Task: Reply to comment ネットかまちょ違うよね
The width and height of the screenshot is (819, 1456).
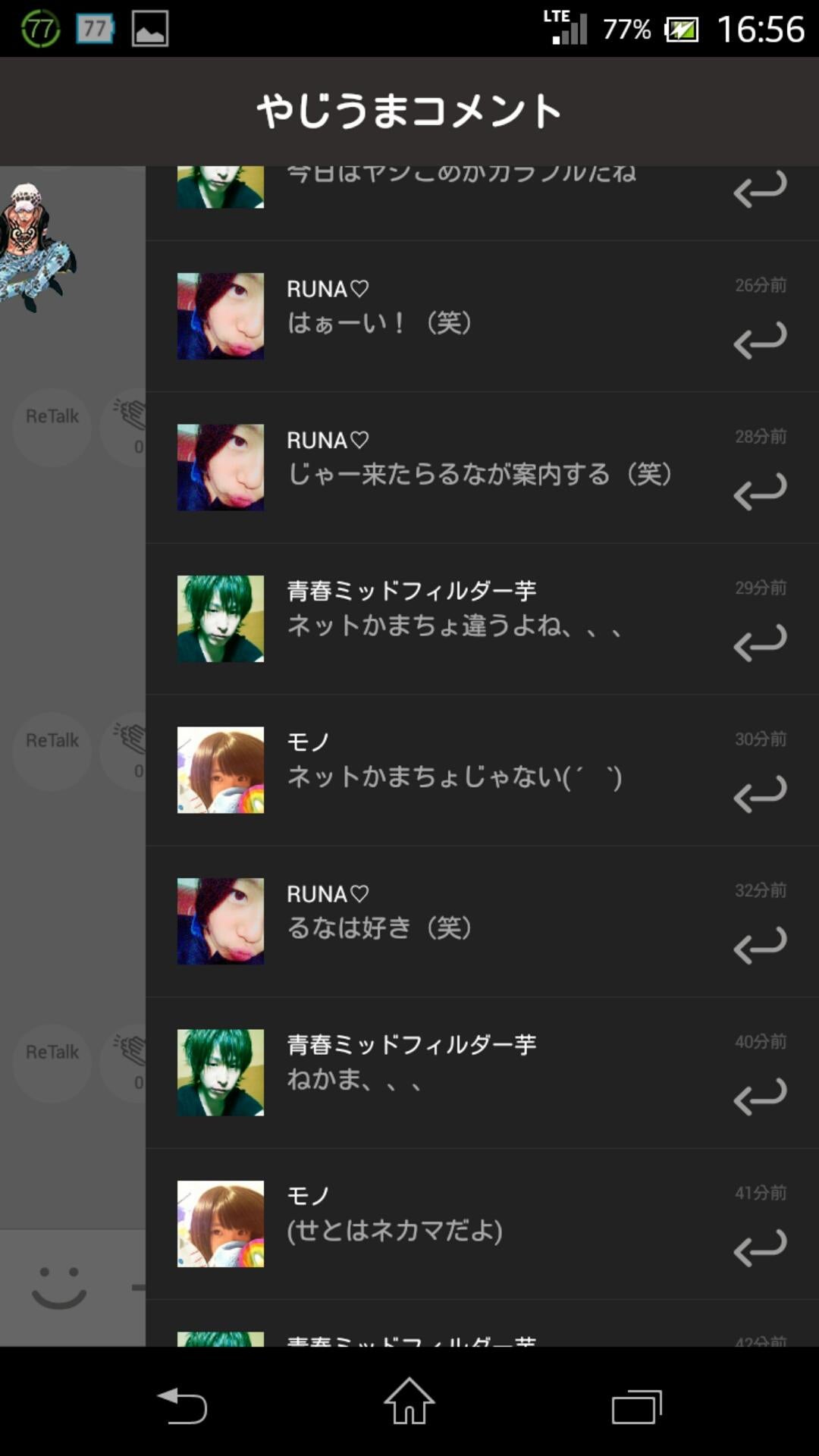Action: click(760, 642)
